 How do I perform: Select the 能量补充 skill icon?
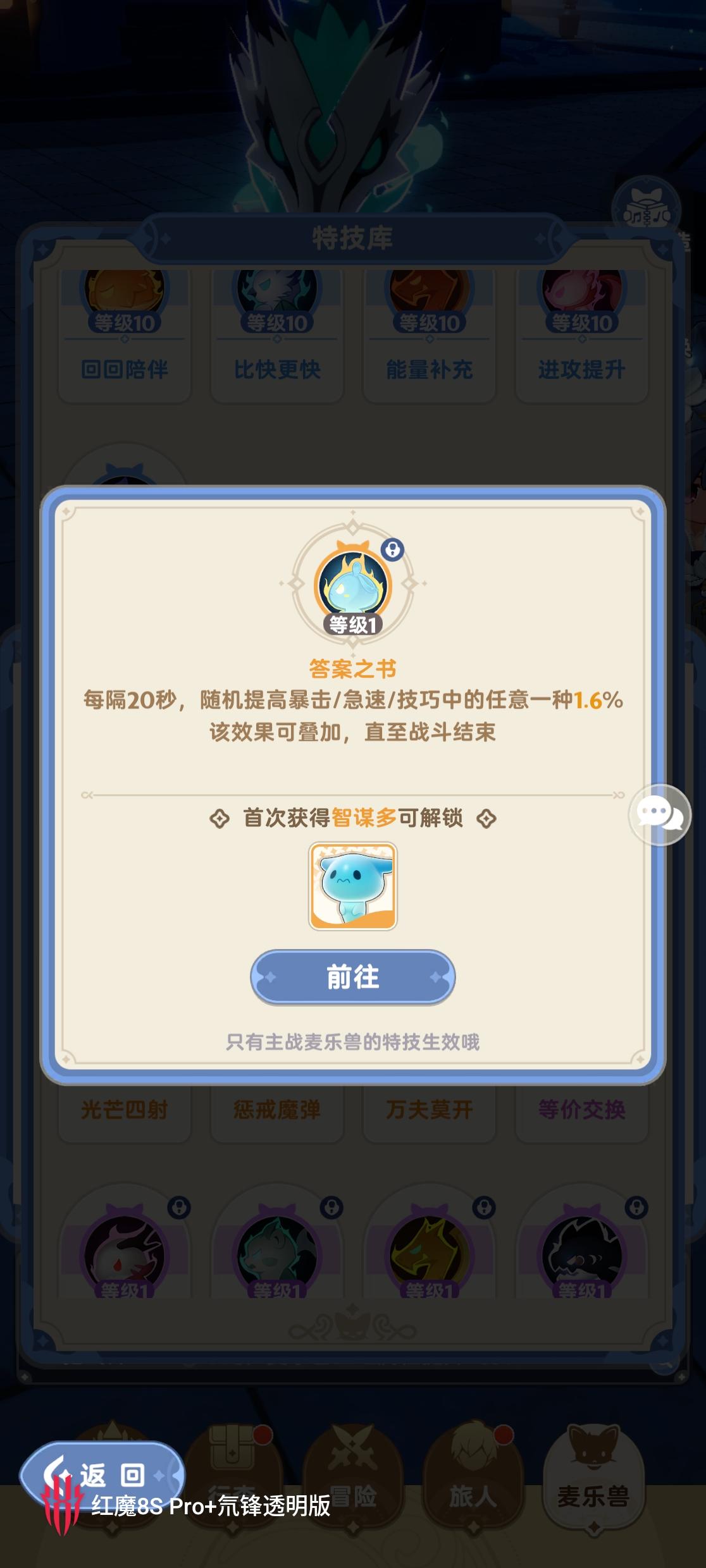[429, 297]
